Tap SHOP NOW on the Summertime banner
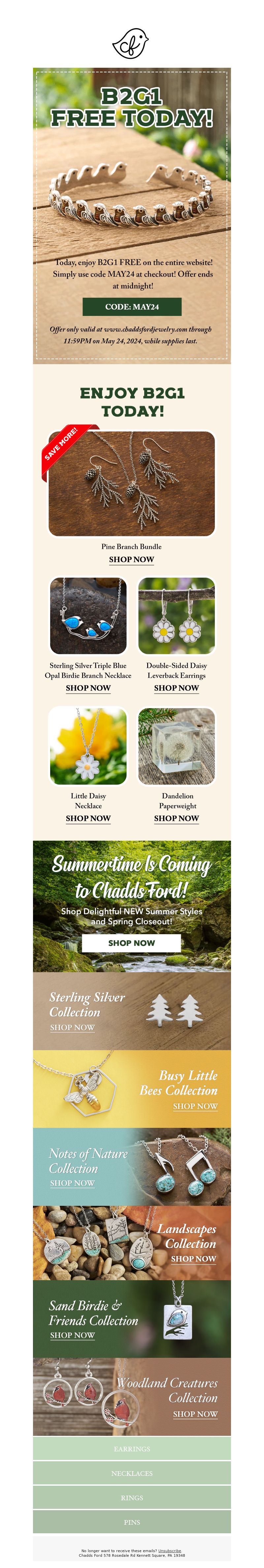 [x=131, y=942]
